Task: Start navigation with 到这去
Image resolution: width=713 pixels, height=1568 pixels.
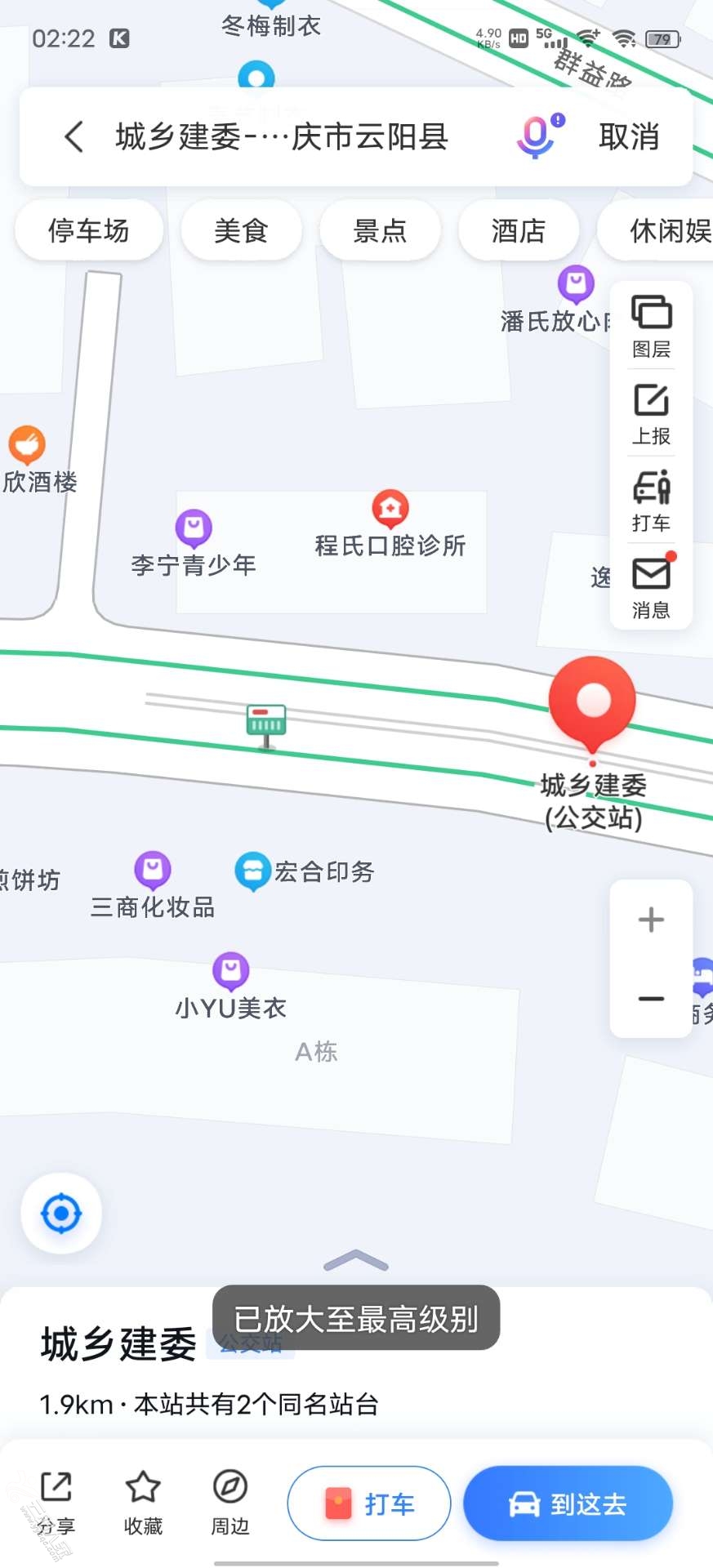Action: coord(568,1503)
